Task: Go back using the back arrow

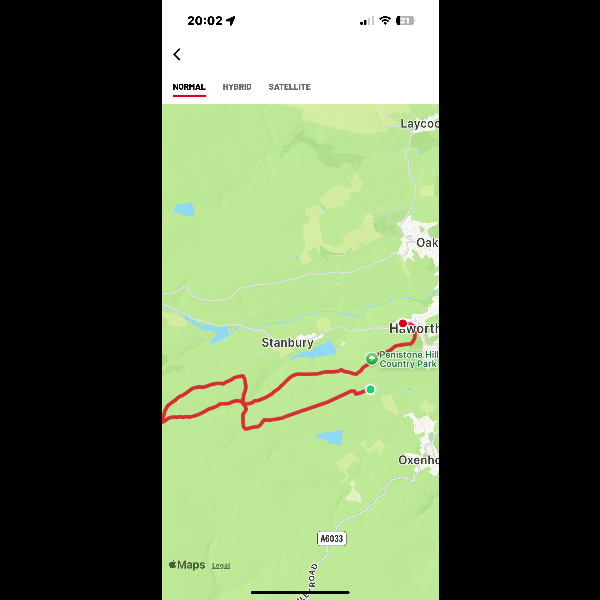Action: point(177,55)
